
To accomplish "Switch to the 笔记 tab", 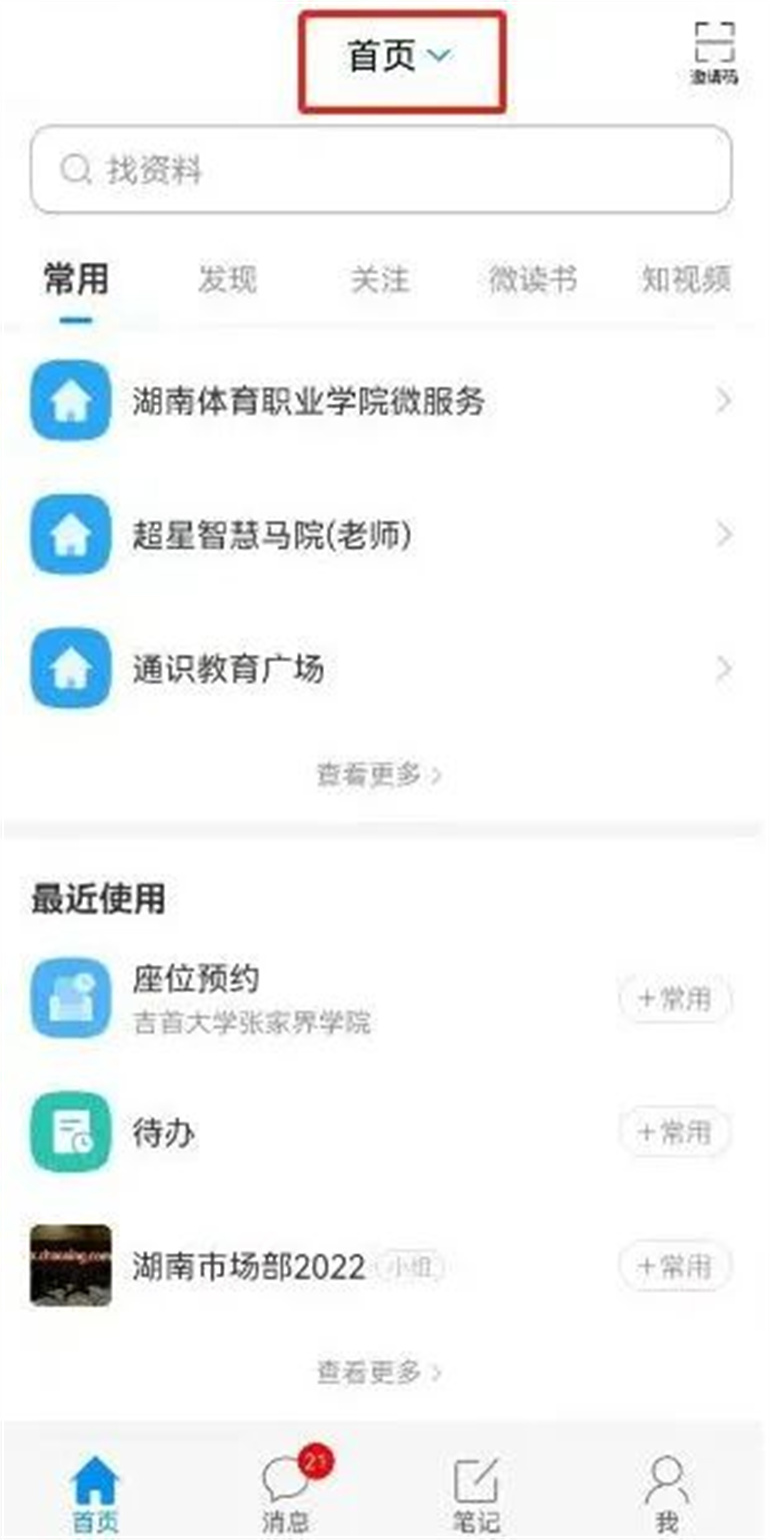I will pyautogui.click(x=476, y=1490).
